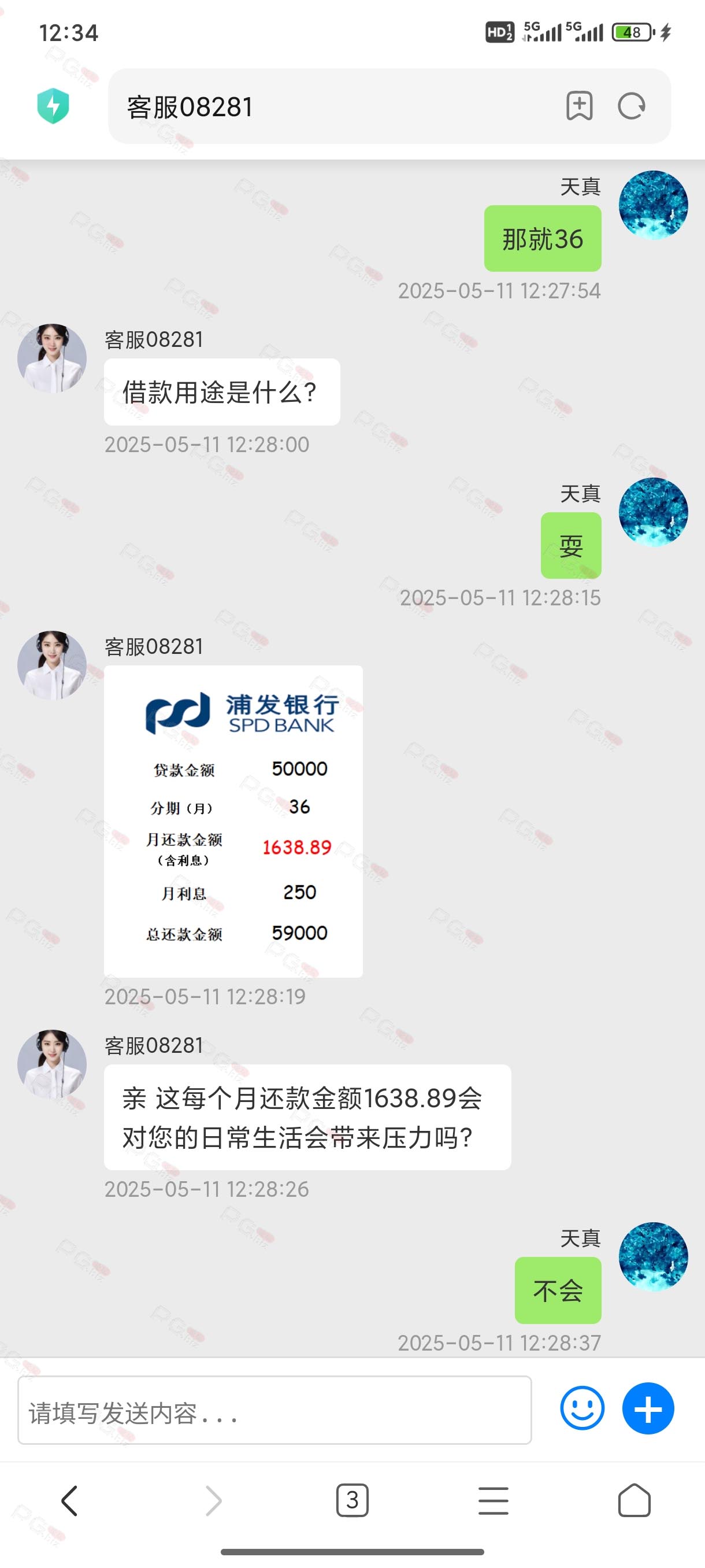This screenshot has height=1568, width=705.
Task: Tap the green security shield icon
Action: 53,106
